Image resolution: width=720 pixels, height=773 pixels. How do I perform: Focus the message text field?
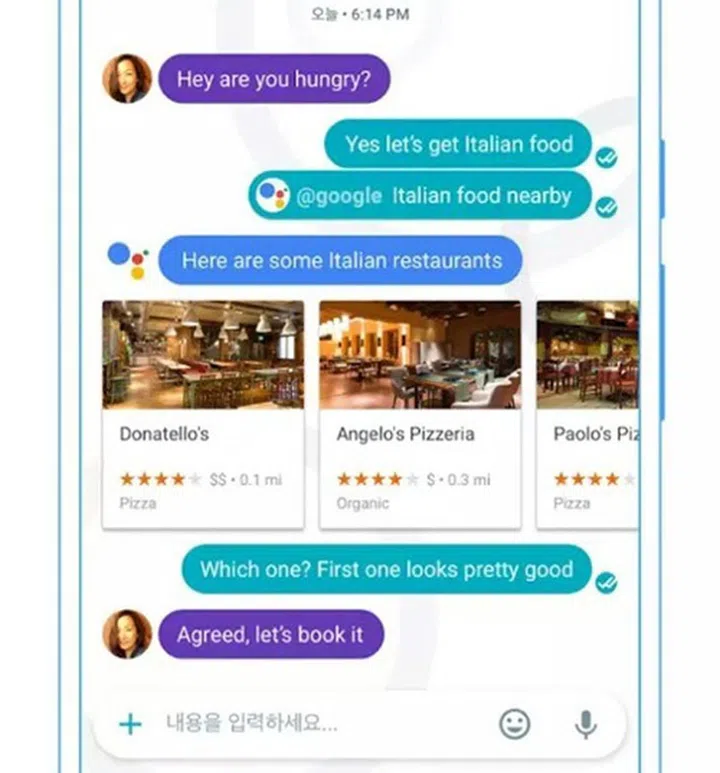310,724
